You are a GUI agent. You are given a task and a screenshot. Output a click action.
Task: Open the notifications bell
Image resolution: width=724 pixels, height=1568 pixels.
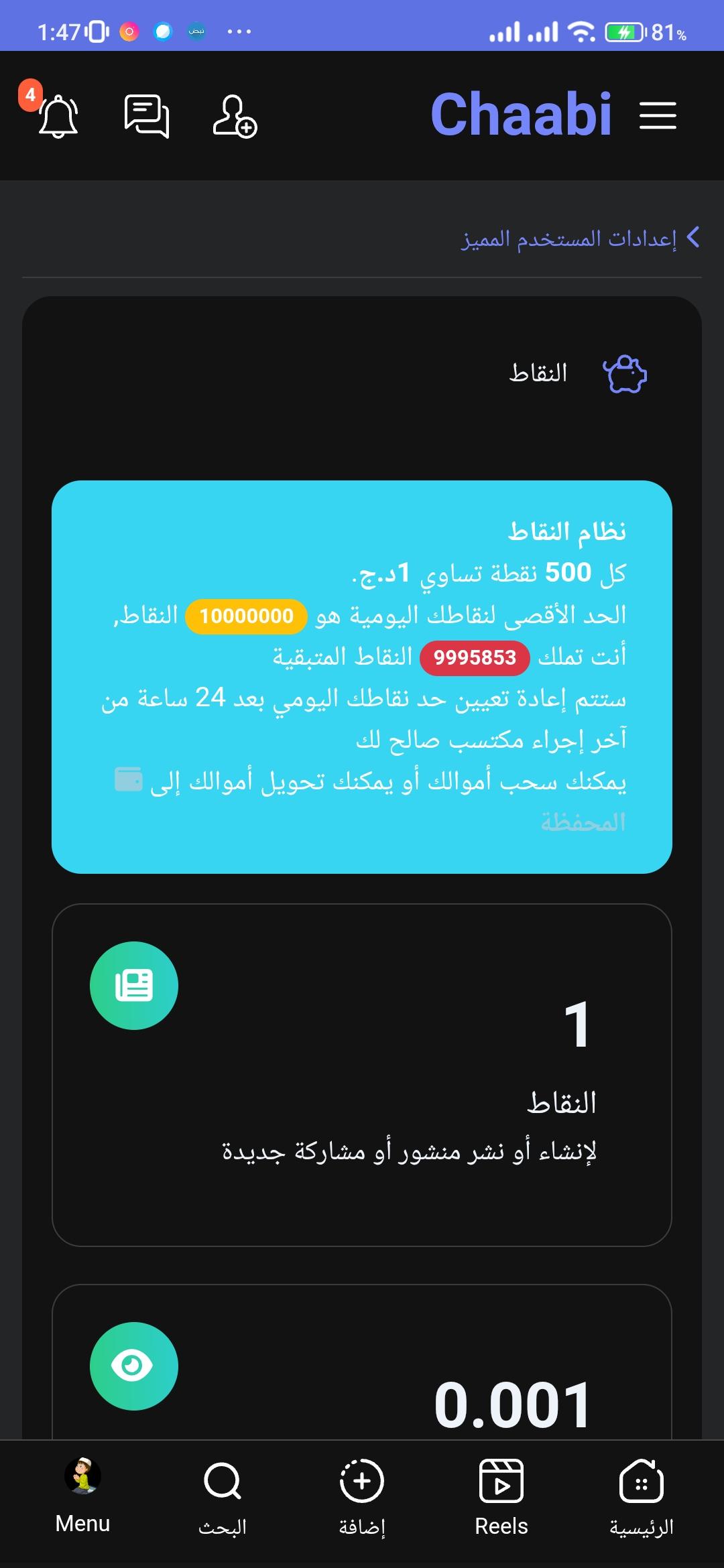[x=58, y=116]
